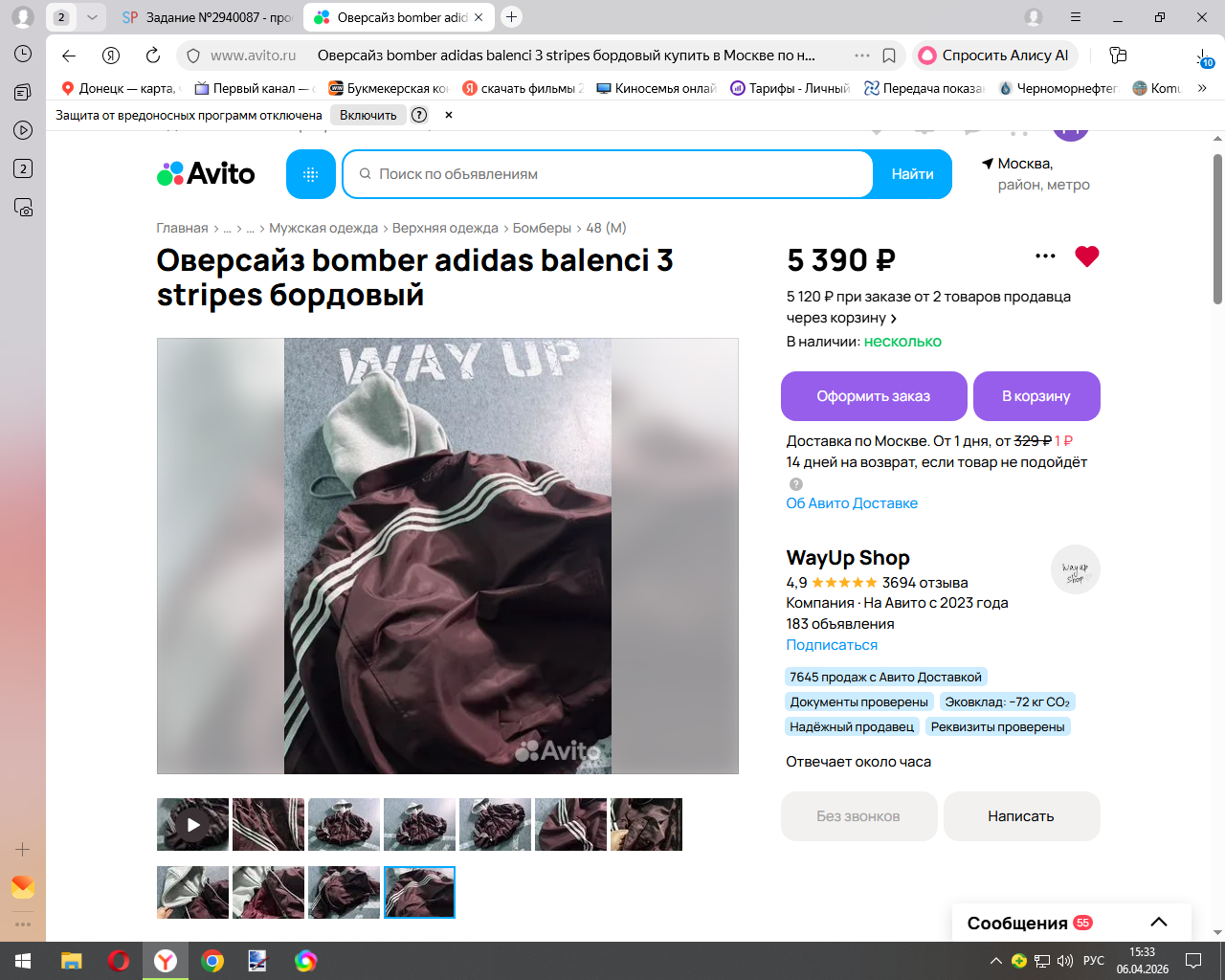
Task: Add the bomber to favorites with the heart
Action: pyautogui.click(x=1086, y=256)
